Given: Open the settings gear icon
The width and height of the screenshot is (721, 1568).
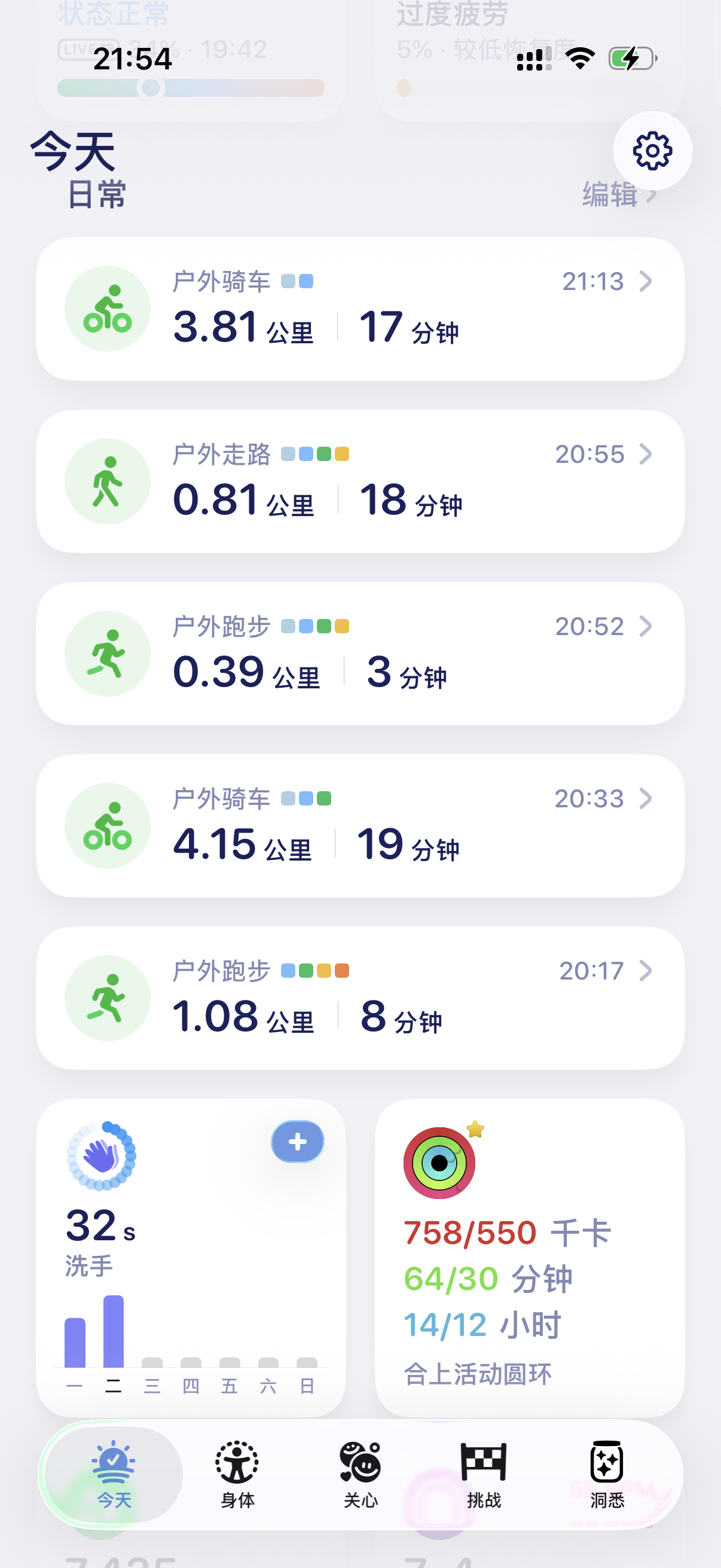Looking at the screenshot, I should pos(652,150).
